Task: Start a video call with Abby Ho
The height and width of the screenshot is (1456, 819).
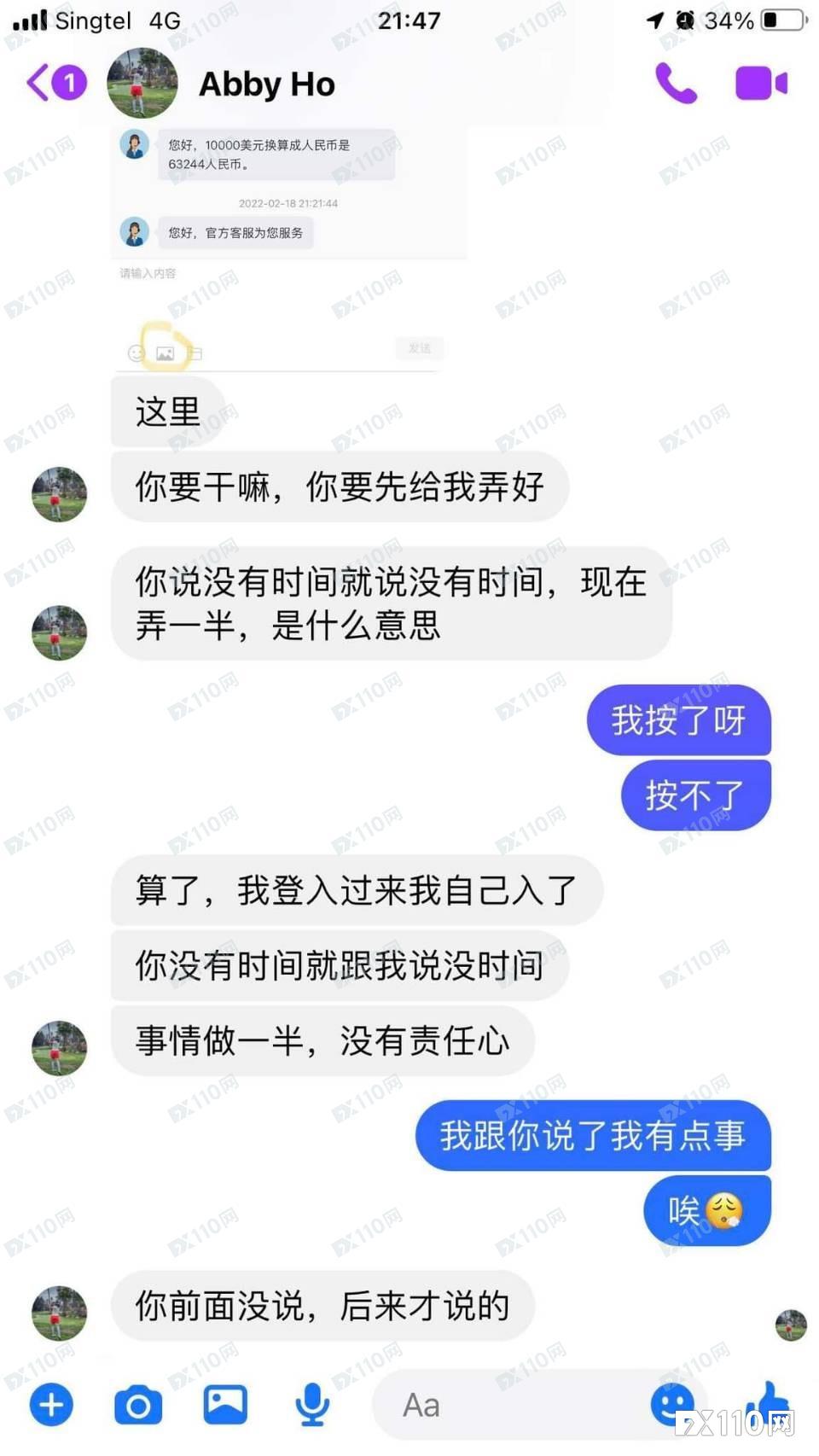Action: point(761,84)
